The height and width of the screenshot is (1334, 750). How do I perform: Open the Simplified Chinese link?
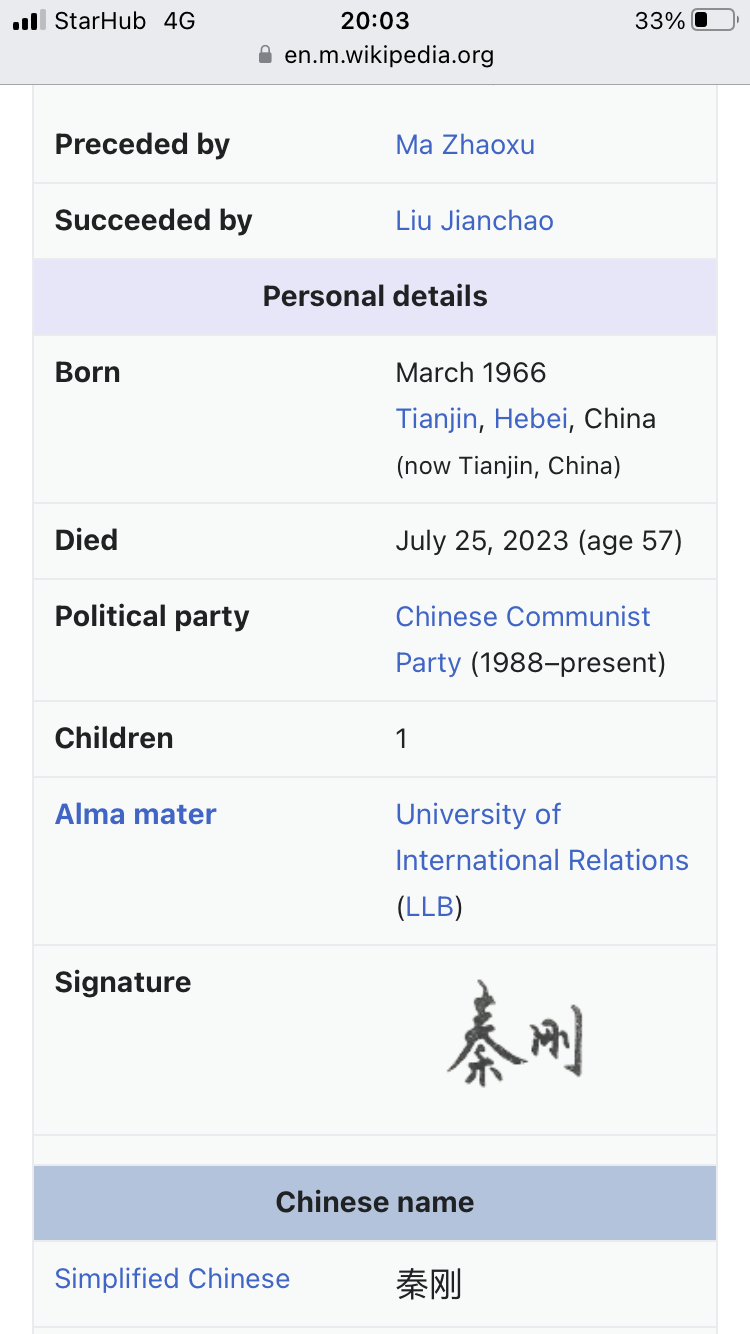172,1279
